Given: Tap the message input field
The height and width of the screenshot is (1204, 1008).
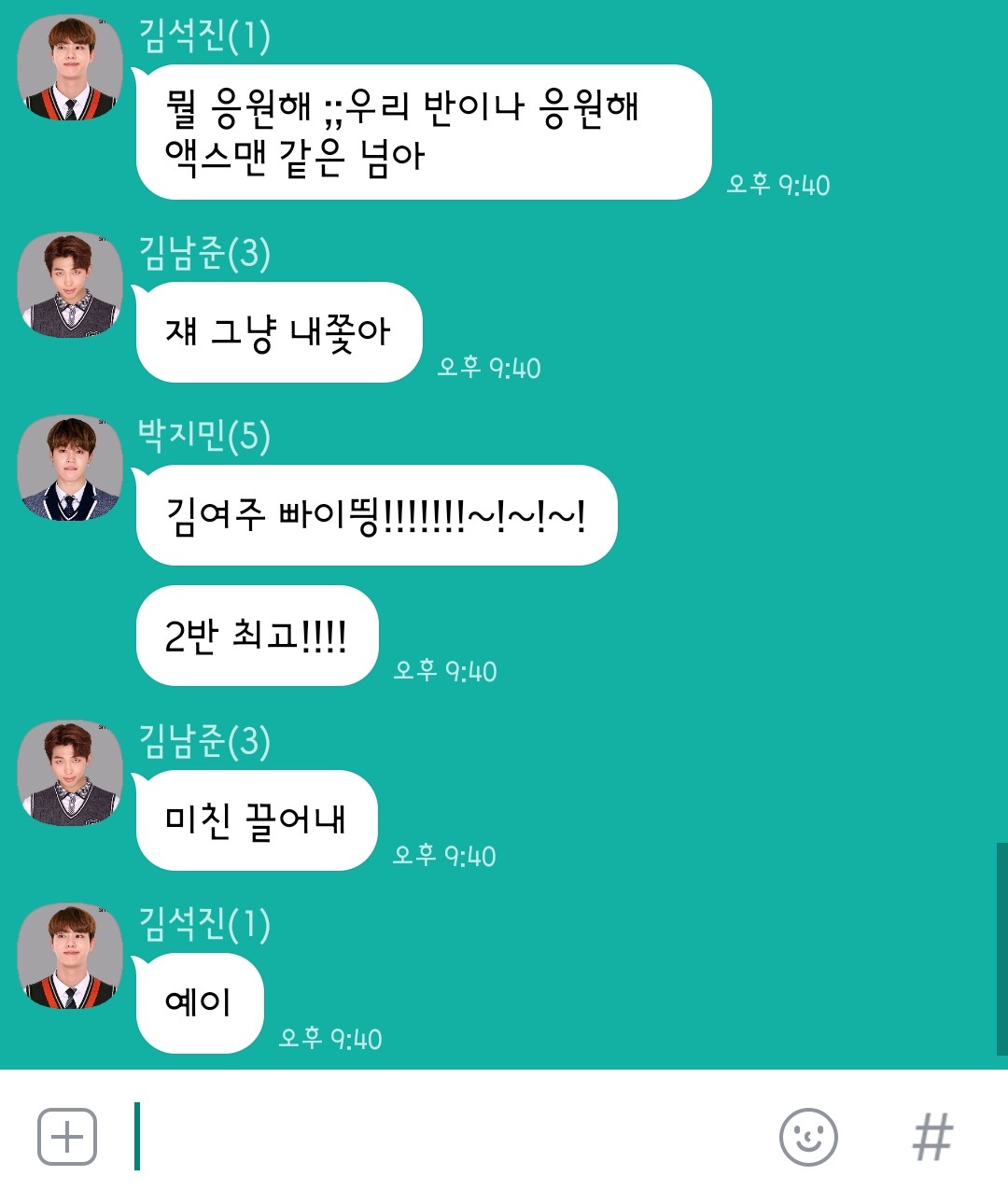Looking at the screenshot, I should tap(448, 1137).
